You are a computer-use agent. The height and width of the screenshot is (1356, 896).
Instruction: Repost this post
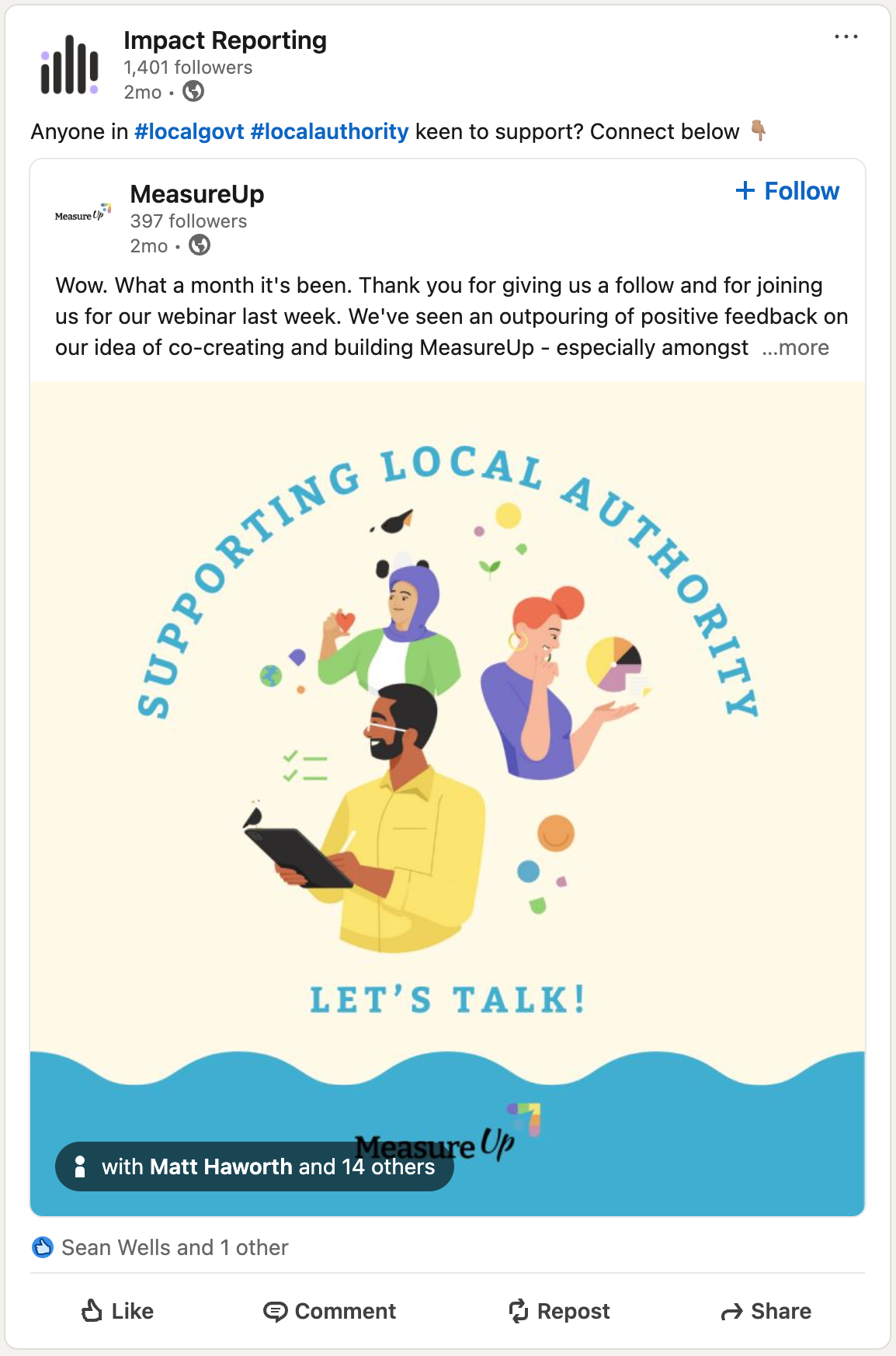pos(559,1311)
